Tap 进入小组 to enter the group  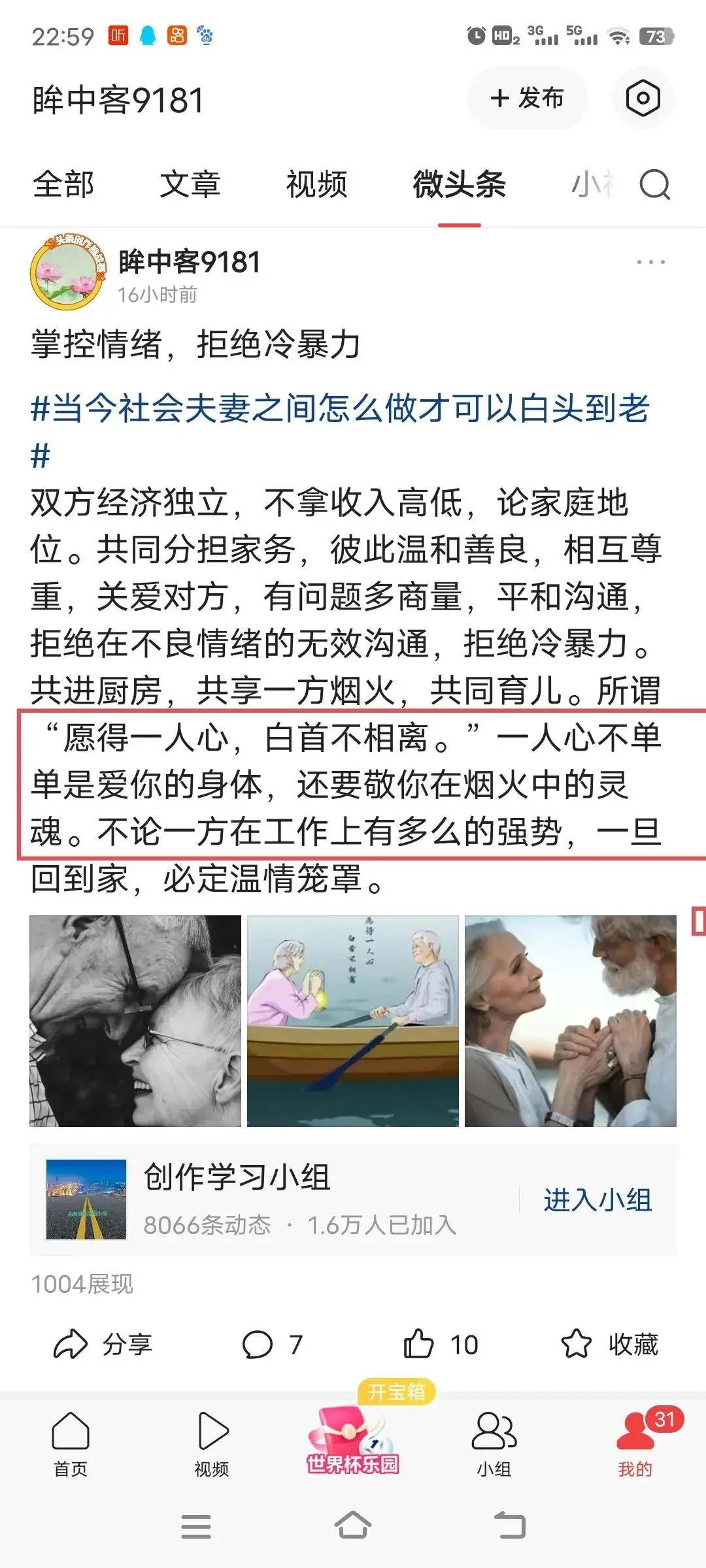tap(597, 1200)
